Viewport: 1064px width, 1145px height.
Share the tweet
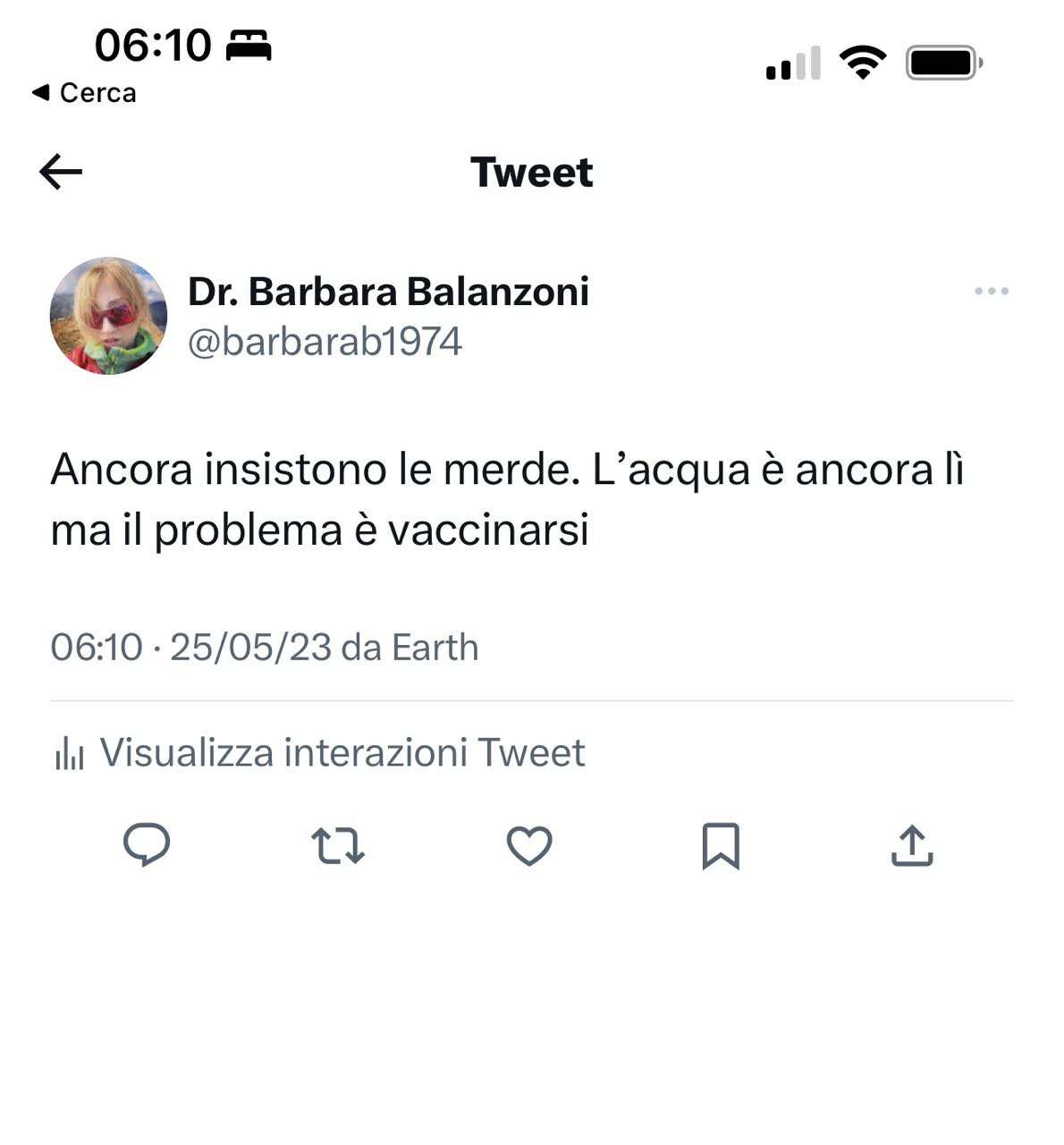pos(912,845)
